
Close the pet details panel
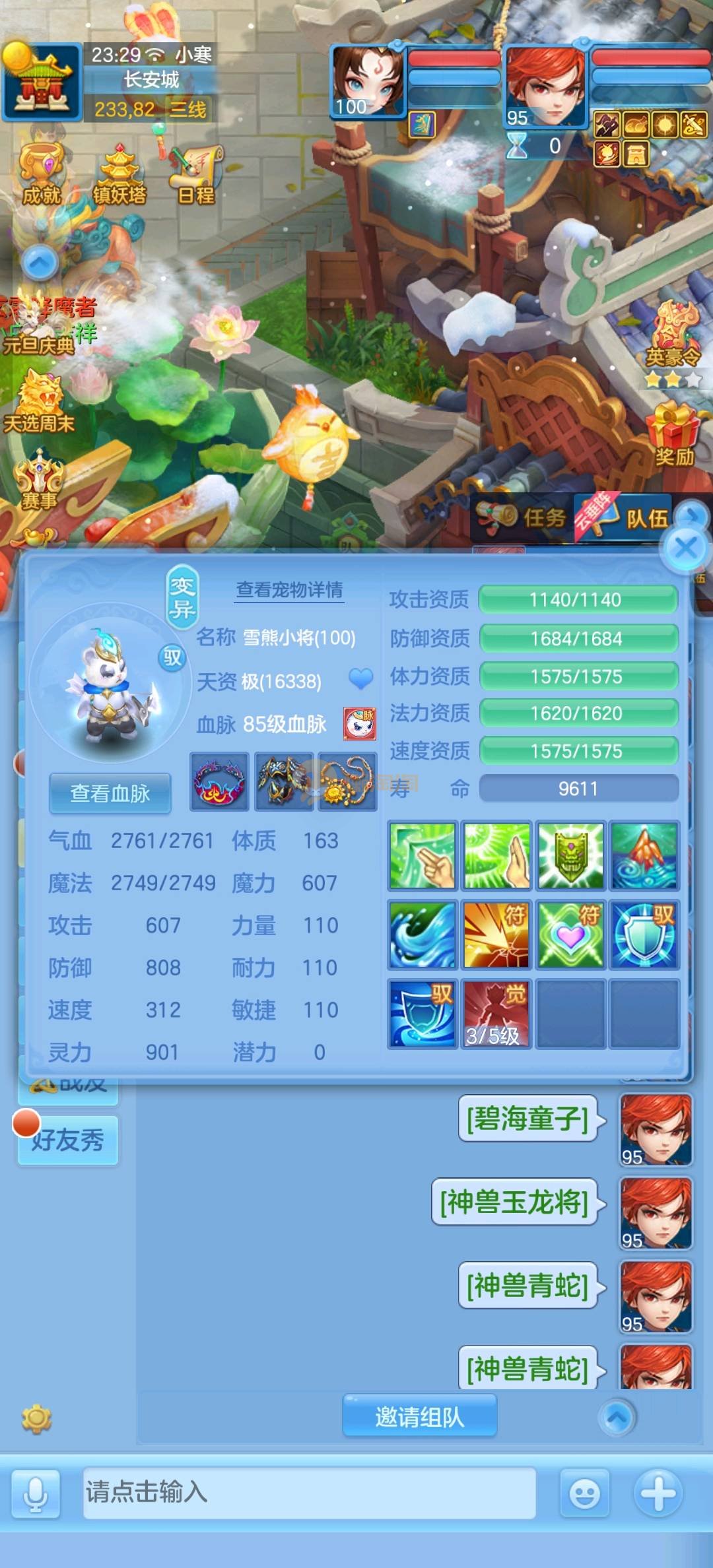pos(685,547)
